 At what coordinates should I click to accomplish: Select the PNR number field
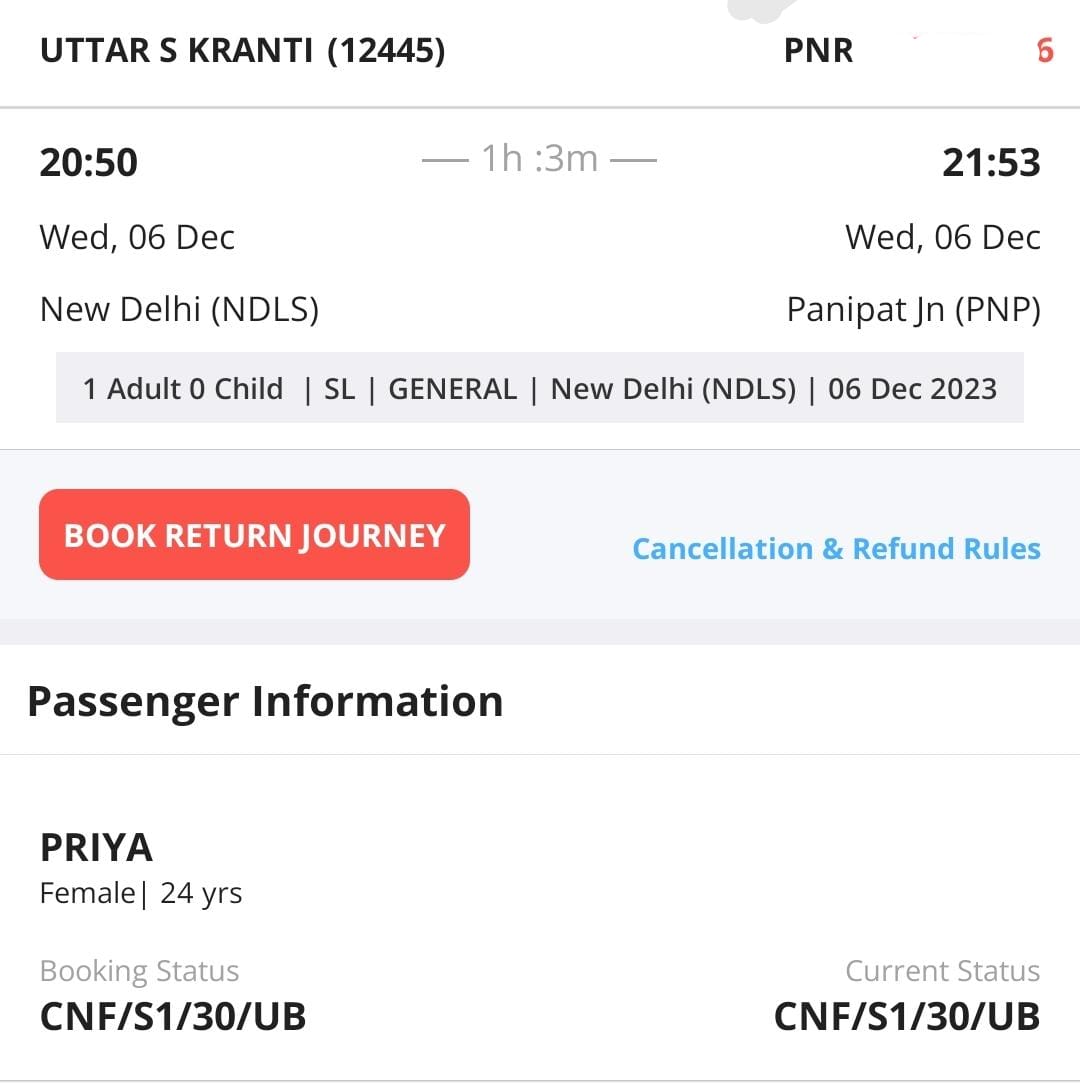click(818, 50)
